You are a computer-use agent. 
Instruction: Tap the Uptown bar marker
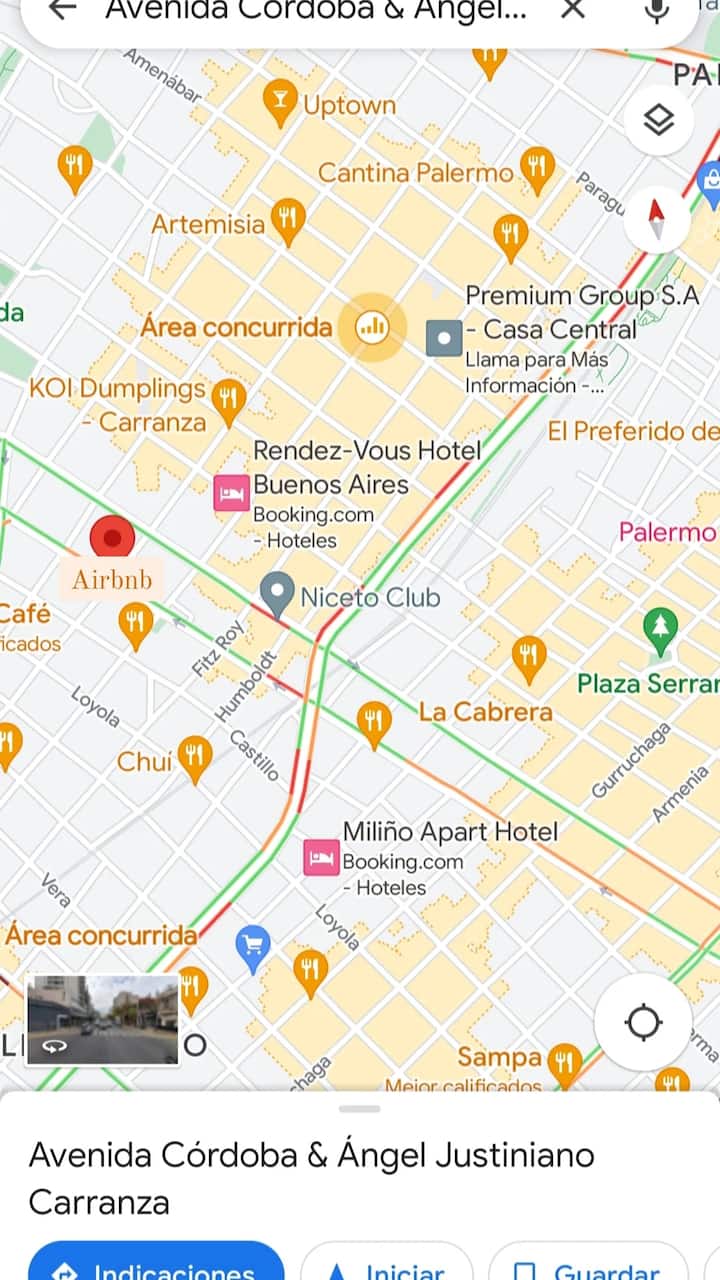(x=280, y=102)
